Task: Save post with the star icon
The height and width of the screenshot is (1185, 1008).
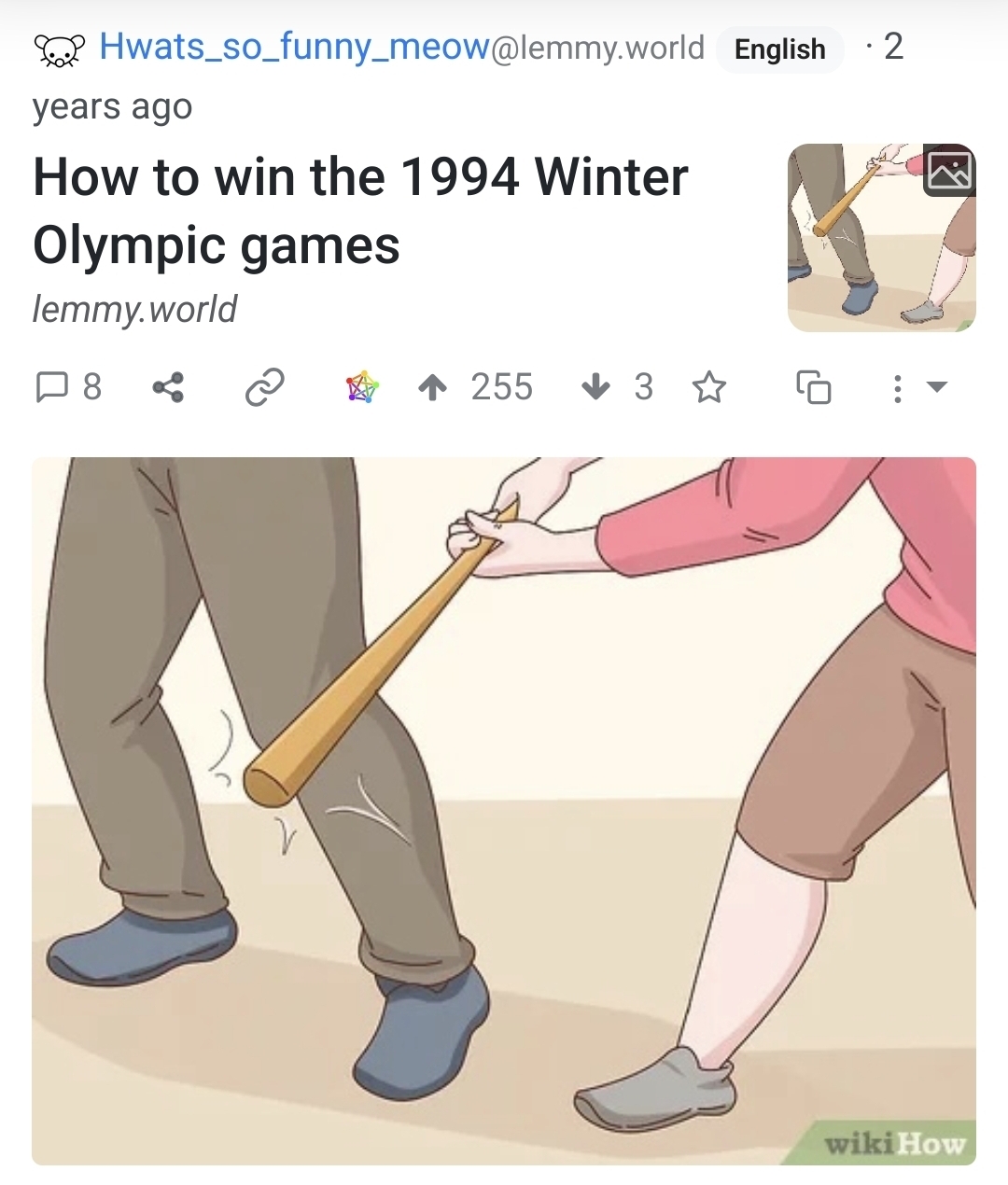Action: [709, 386]
